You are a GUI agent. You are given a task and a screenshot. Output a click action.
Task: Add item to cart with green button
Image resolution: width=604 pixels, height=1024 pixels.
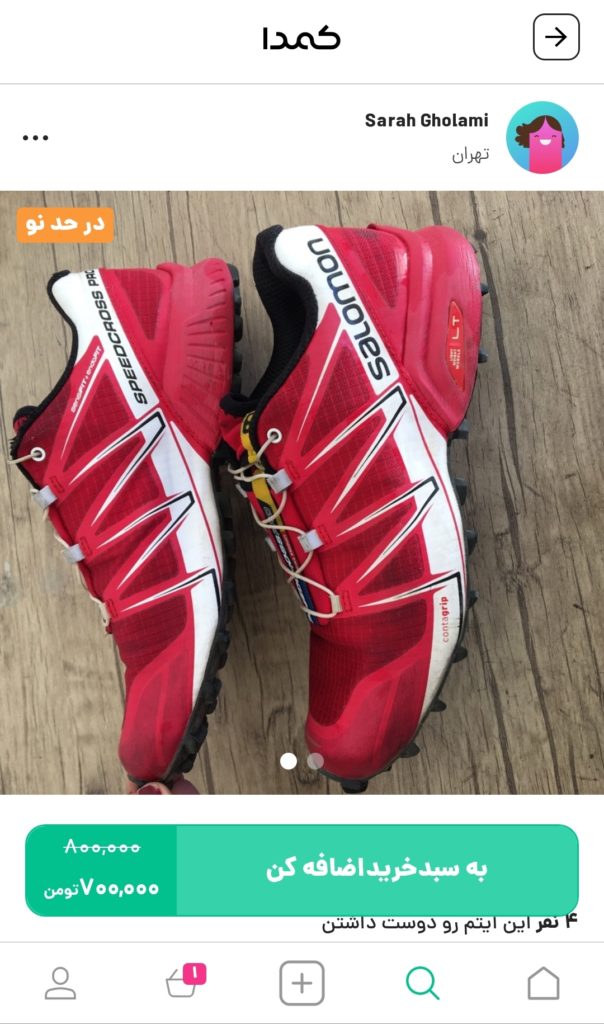coord(376,869)
